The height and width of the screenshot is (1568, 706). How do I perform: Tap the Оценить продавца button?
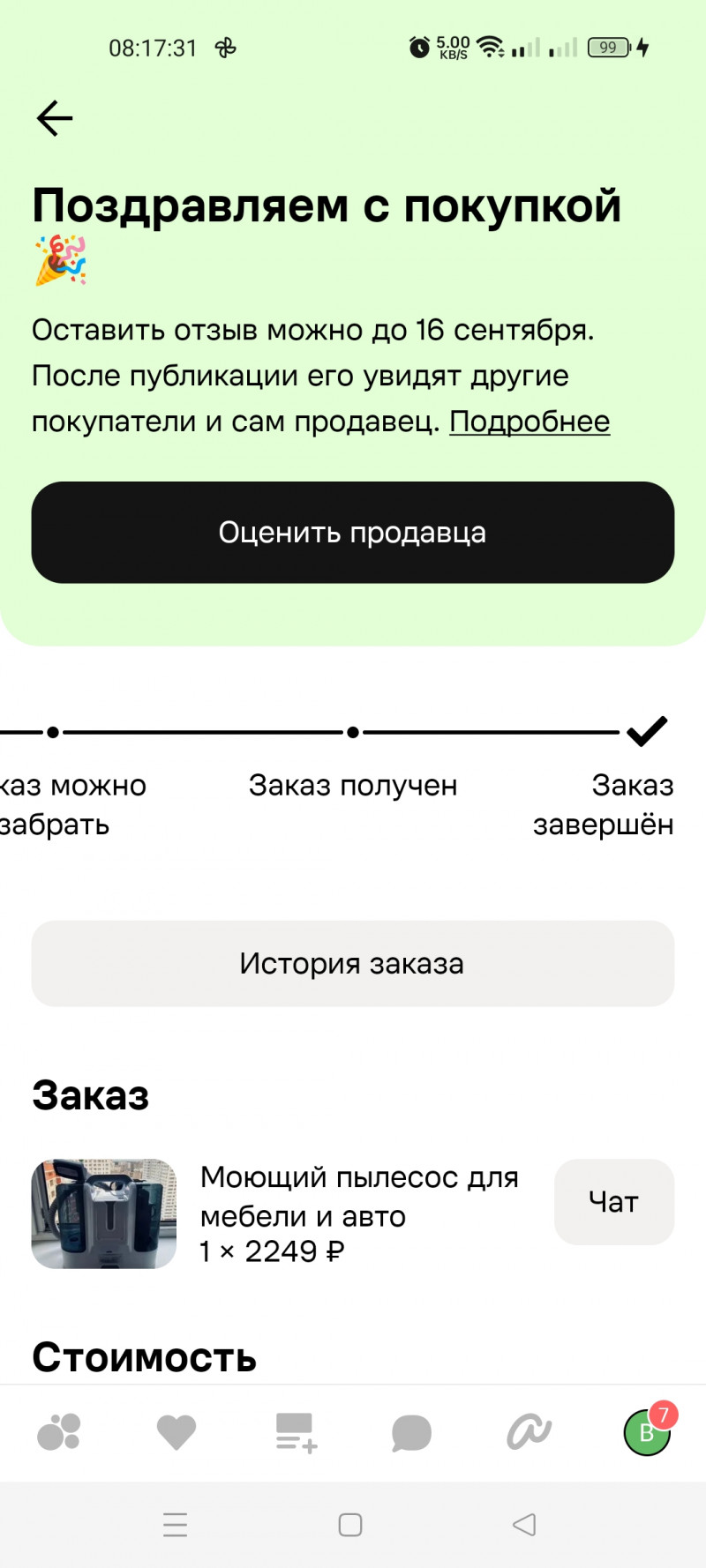tap(353, 532)
